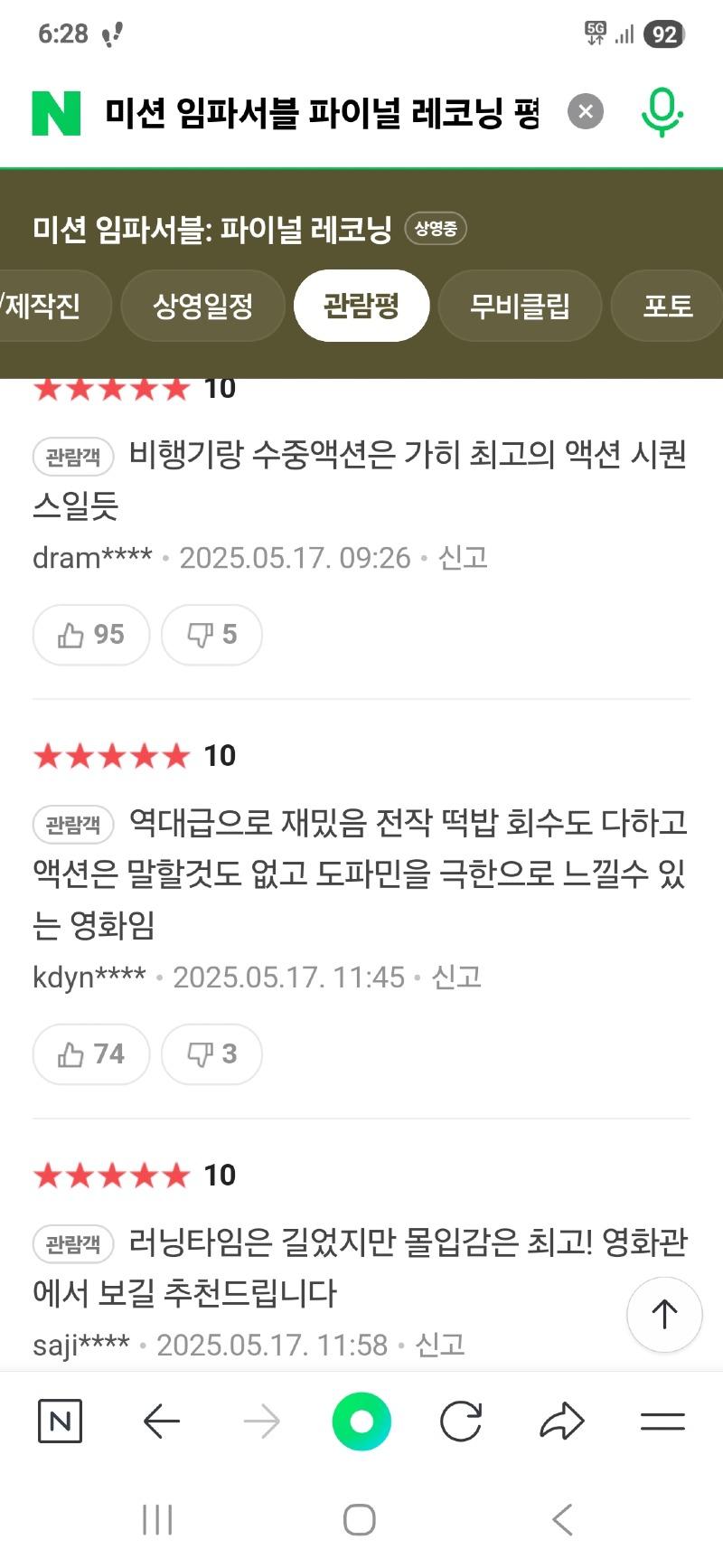Share this page
Viewport: 723px width, 1568px height.
coord(561,1422)
